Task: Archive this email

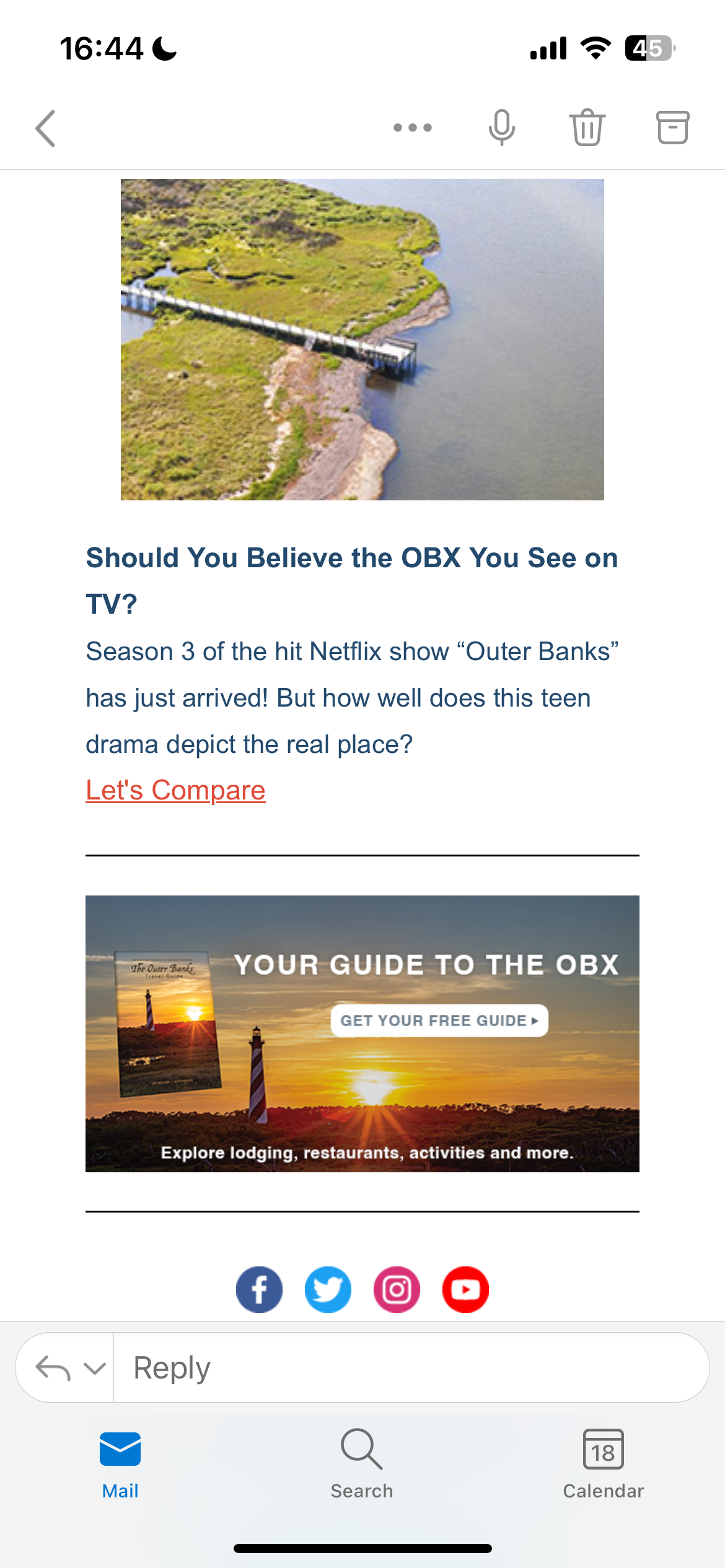Action: point(672,128)
